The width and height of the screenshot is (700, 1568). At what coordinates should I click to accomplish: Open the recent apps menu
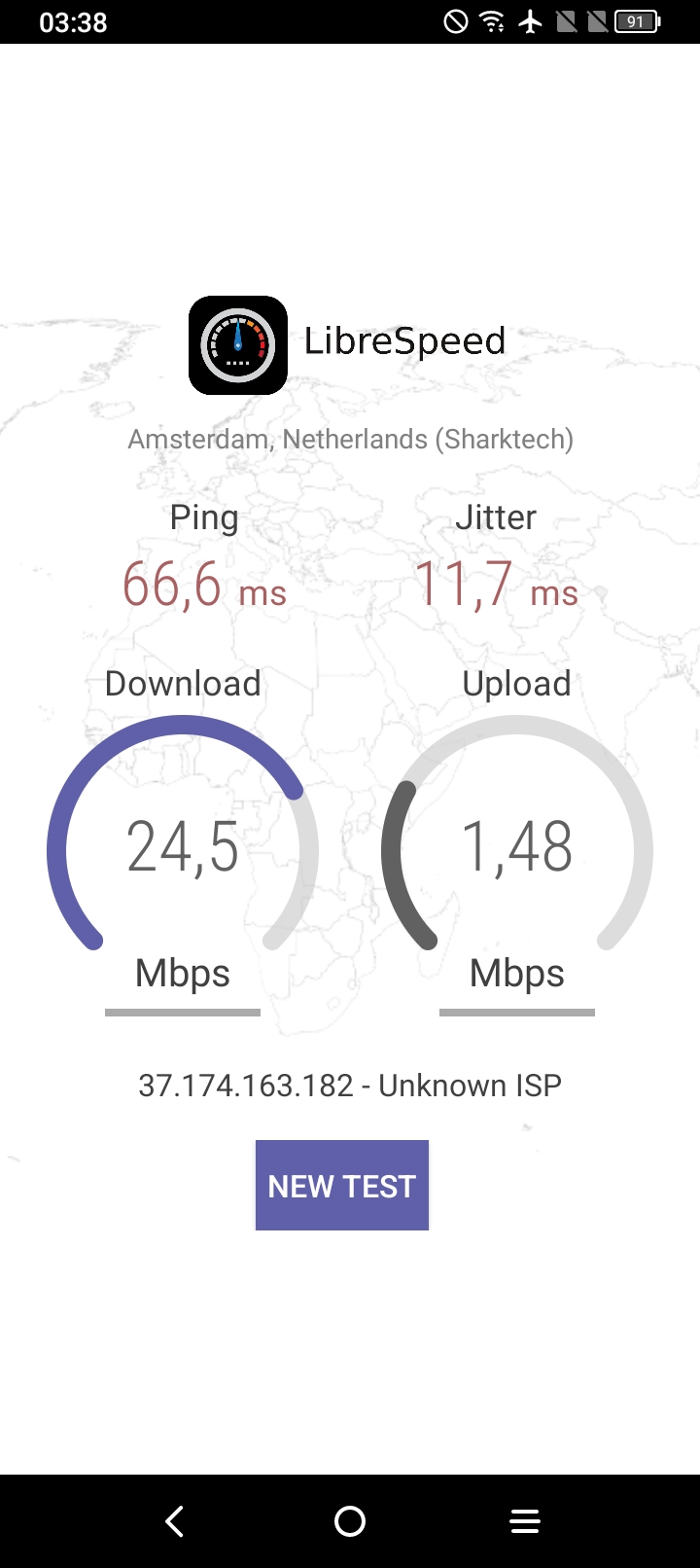tap(525, 1521)
